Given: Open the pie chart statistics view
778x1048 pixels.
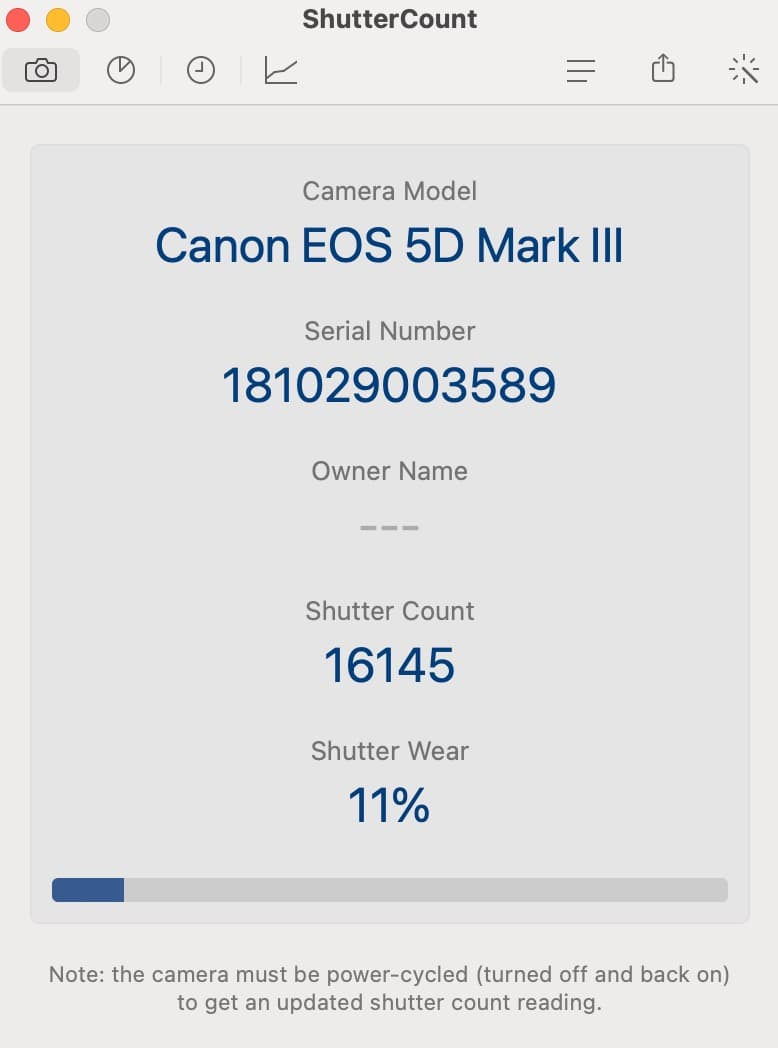Looking at the screenshot, I should (121, 70).
